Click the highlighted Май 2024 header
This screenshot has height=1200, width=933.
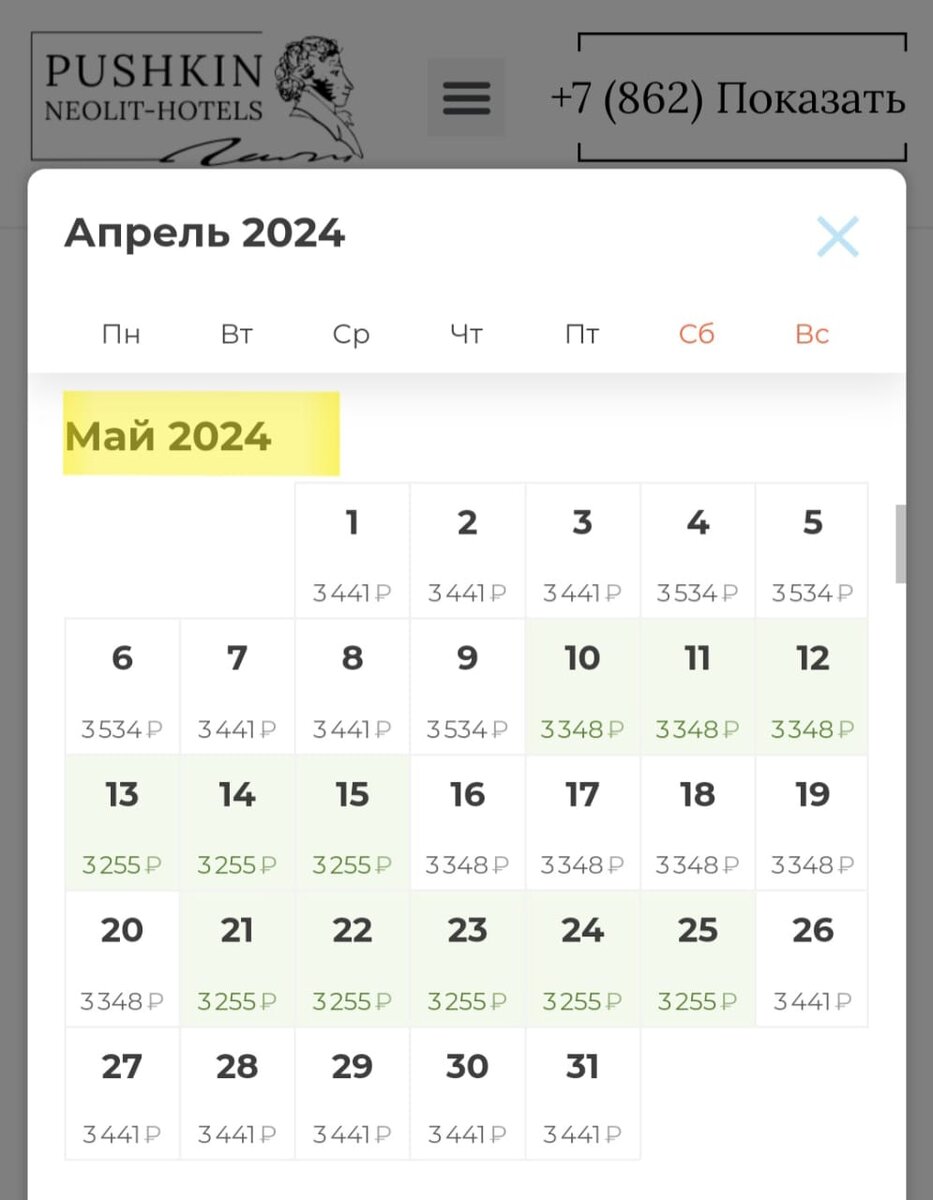(x=168, y=435)
